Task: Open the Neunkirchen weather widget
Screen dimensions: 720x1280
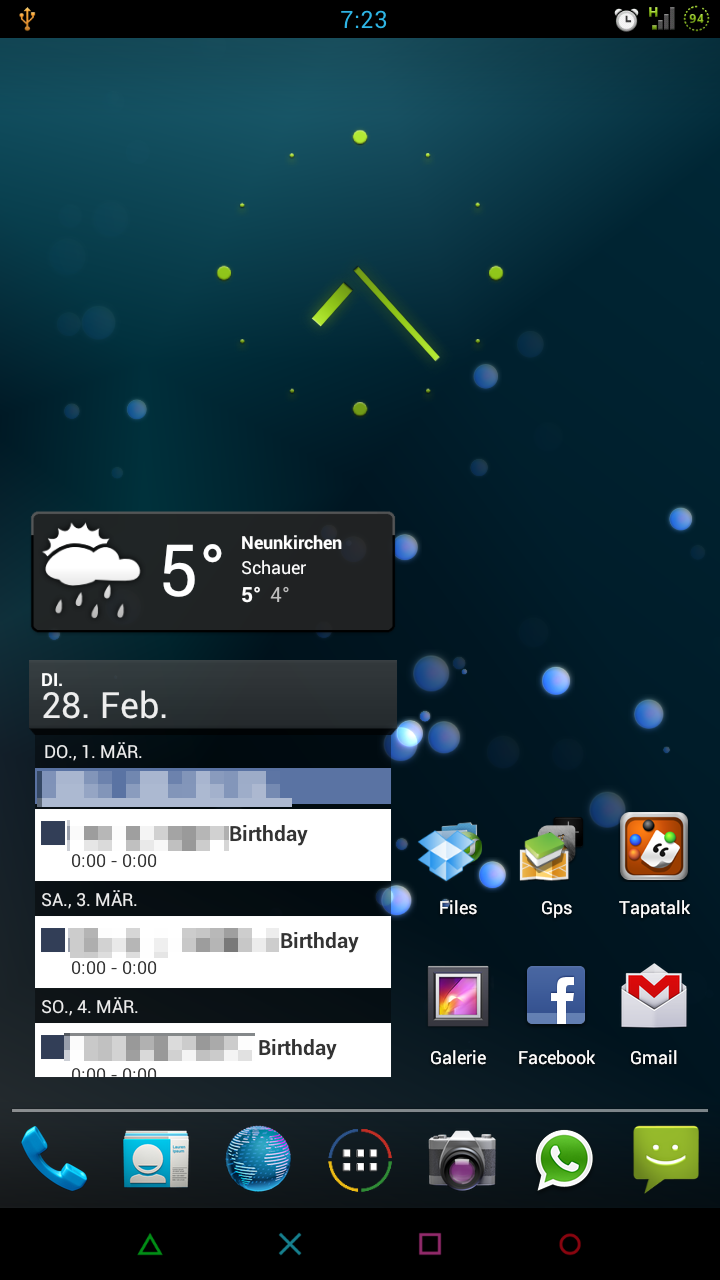Action: point(213,572)
